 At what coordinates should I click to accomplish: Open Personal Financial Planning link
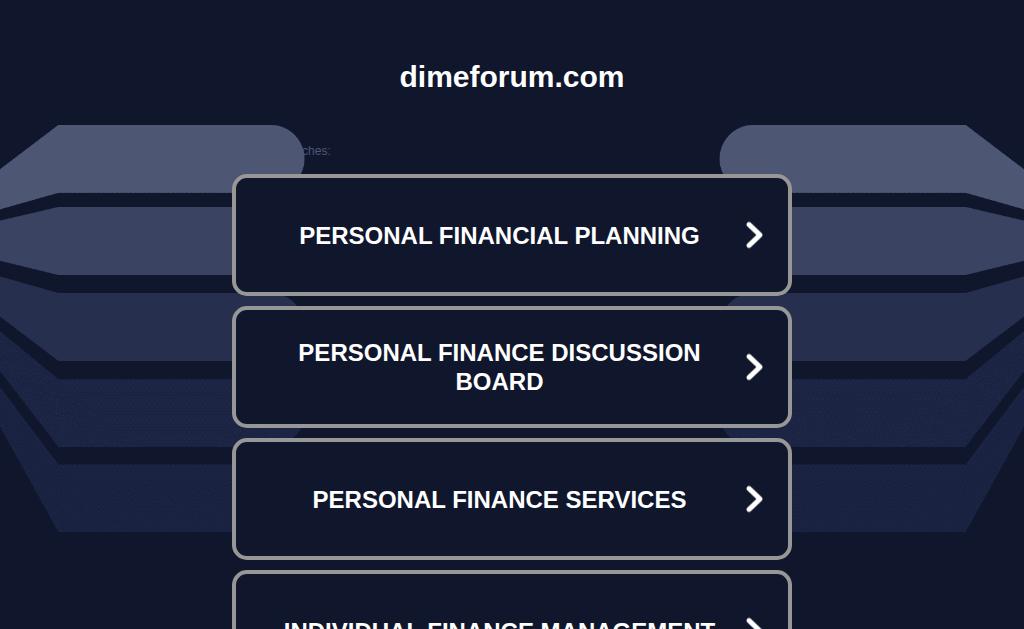click(x=511, y=235)
